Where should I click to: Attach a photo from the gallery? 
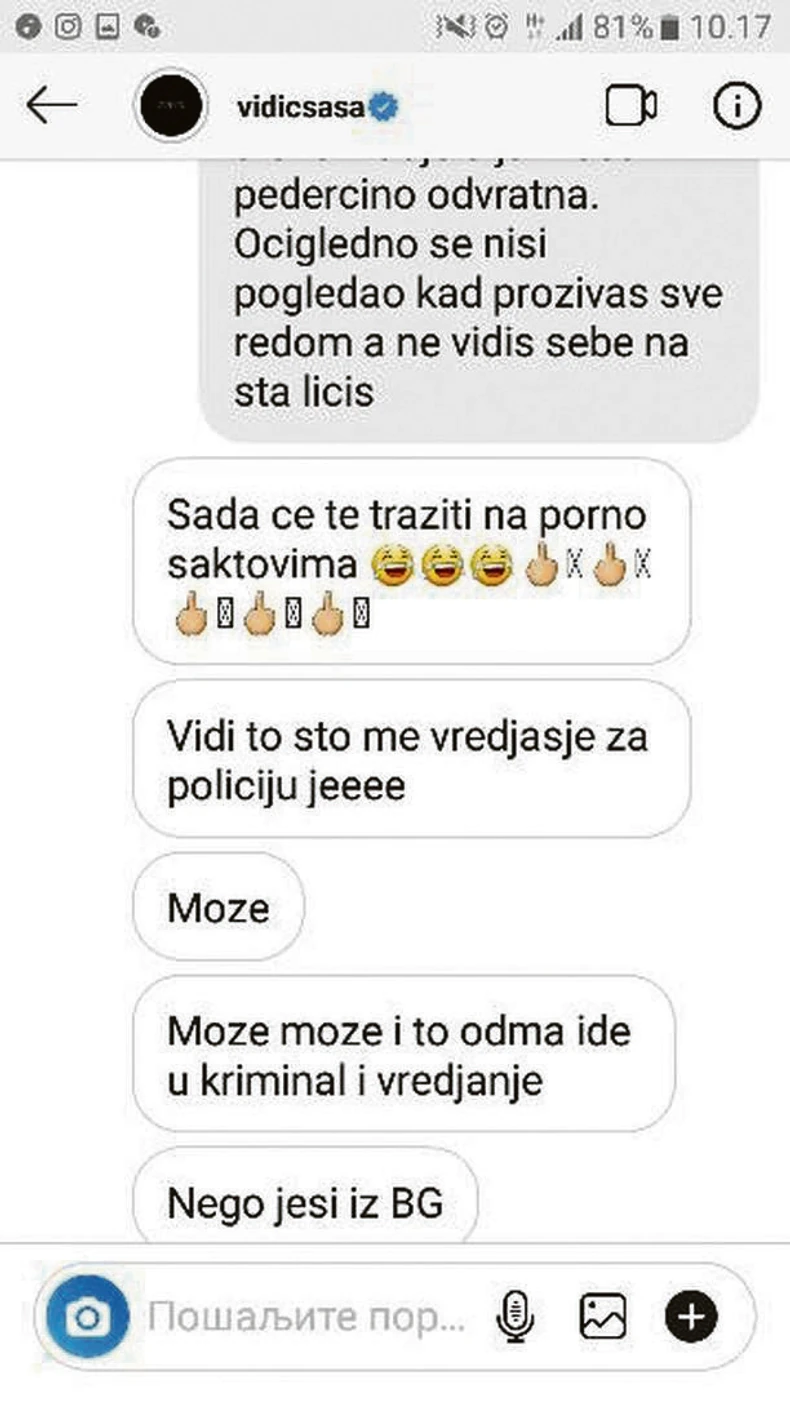pos(602,1318)
